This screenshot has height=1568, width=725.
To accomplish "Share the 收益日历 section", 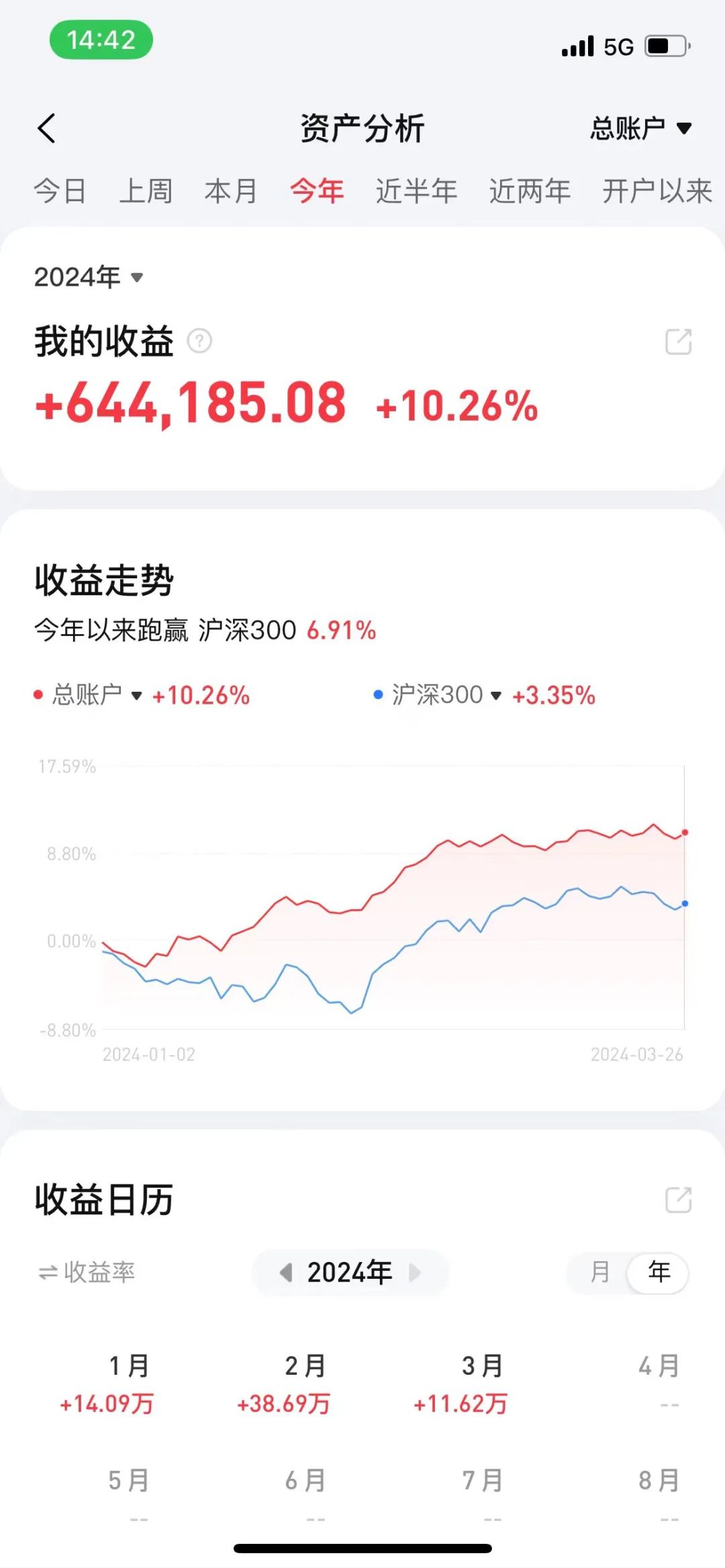I will [678, 1200].
